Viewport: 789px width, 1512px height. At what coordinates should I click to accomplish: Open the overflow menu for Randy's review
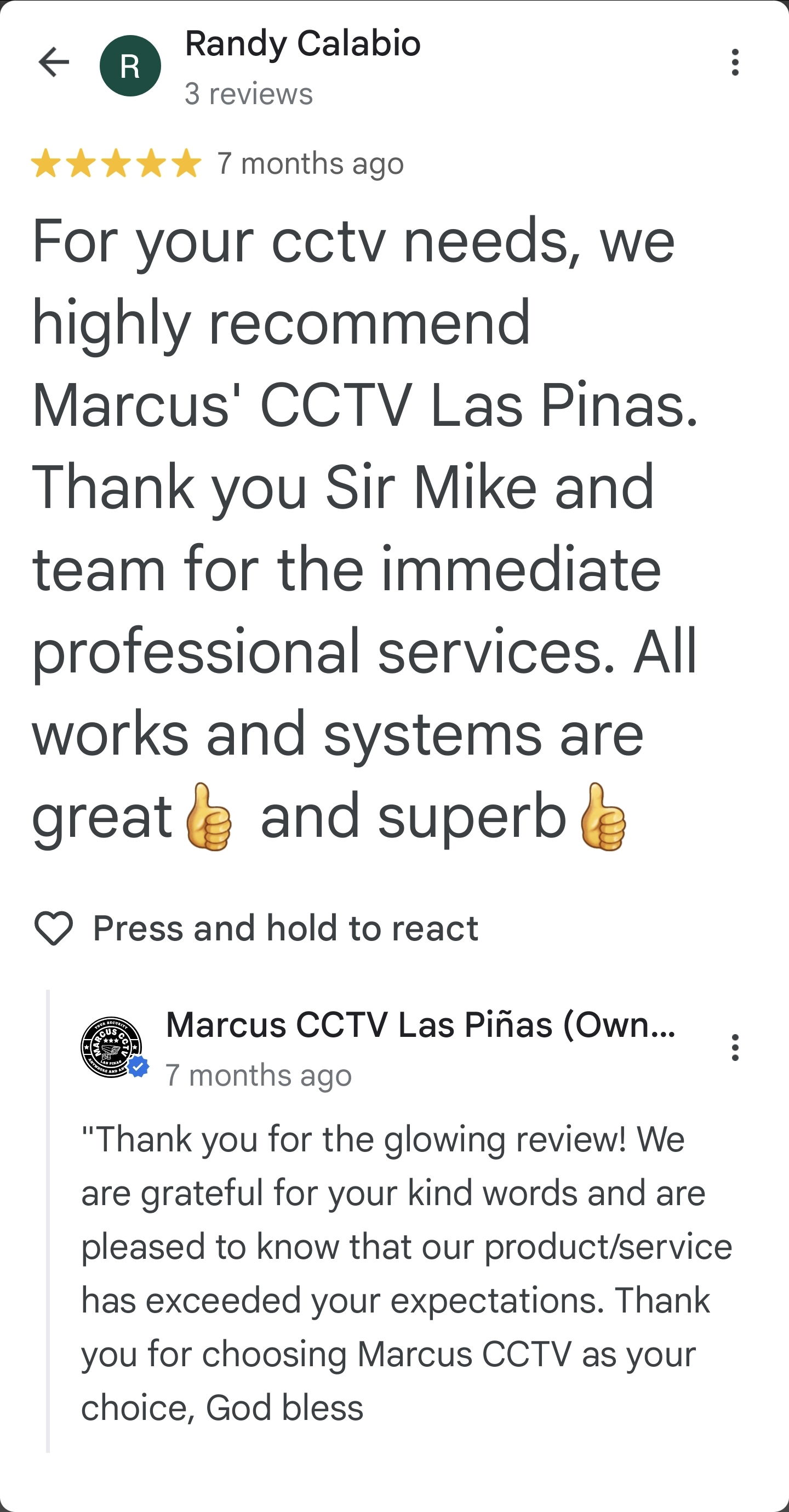pyautogui.click(x=734, y=62)
